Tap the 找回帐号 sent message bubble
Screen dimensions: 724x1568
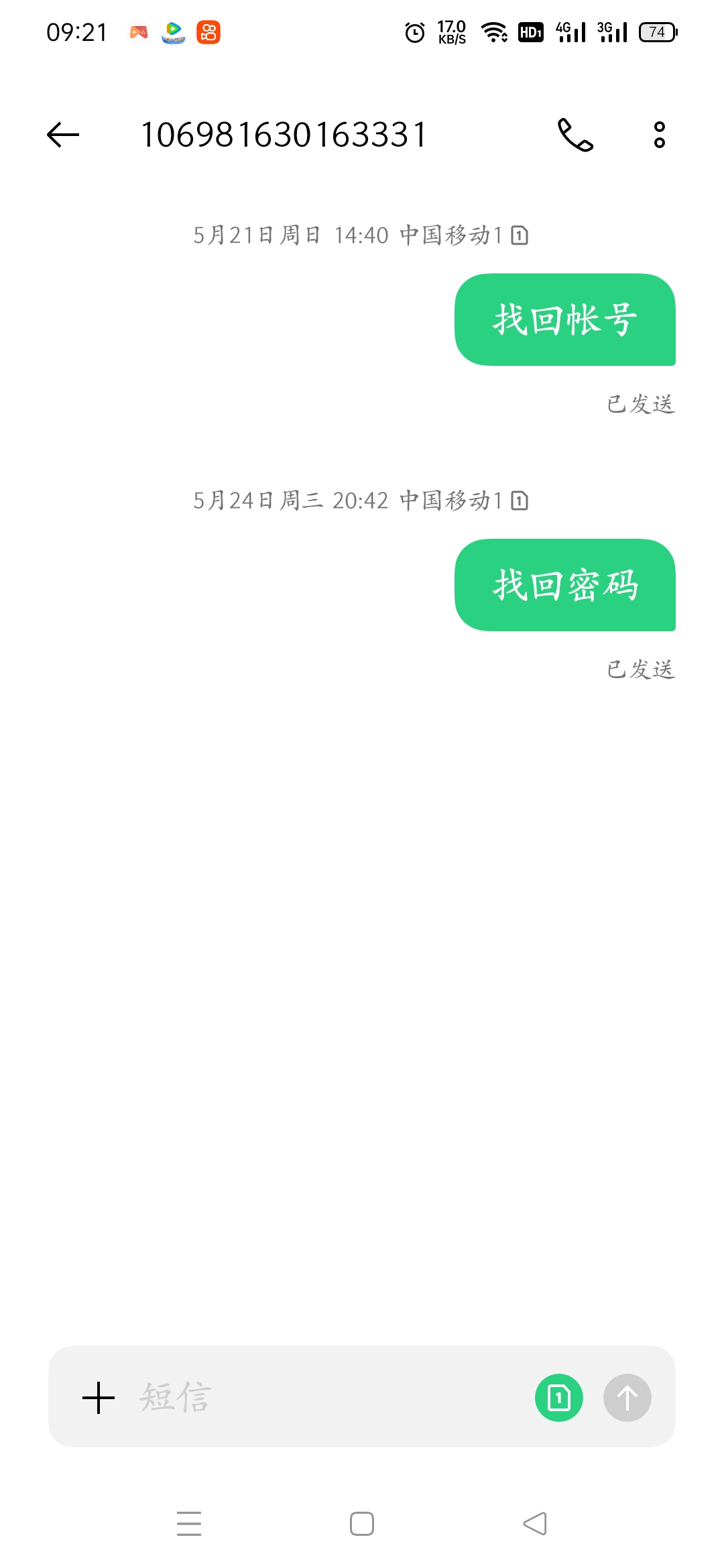[x=565, y=320]
